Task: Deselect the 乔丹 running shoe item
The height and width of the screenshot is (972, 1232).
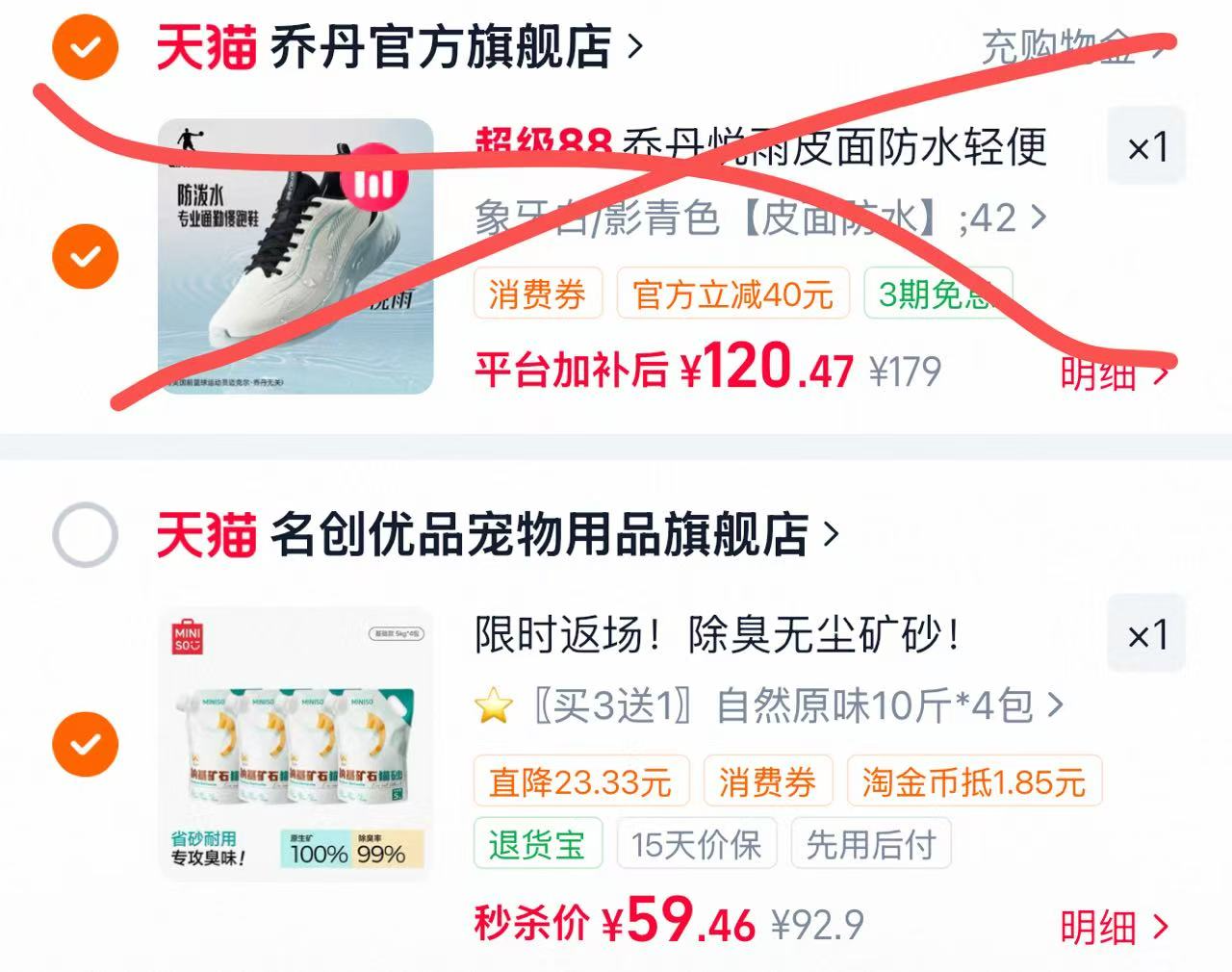Action: click(85, 256)
